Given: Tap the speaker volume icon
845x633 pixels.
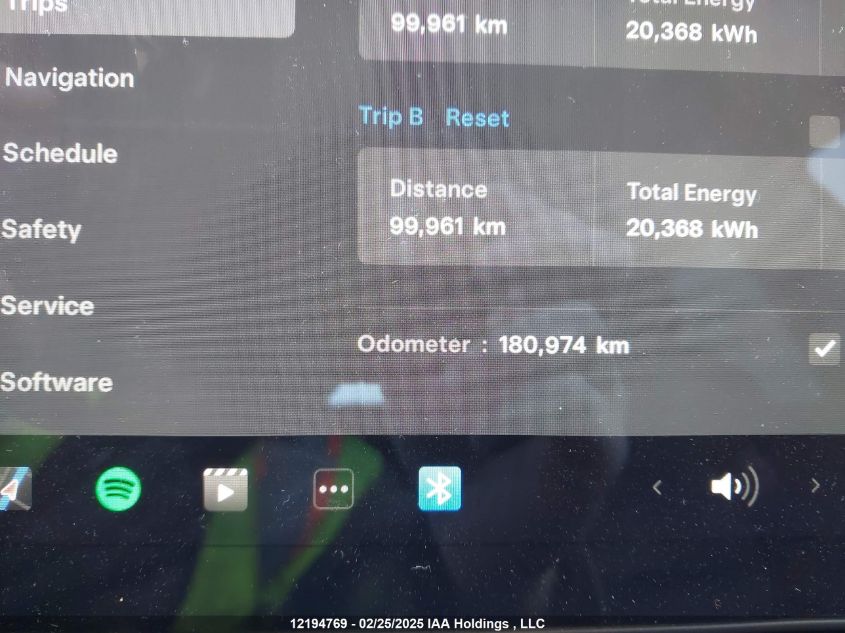Looking at the screenshot, I should click(x=733, y=487).
